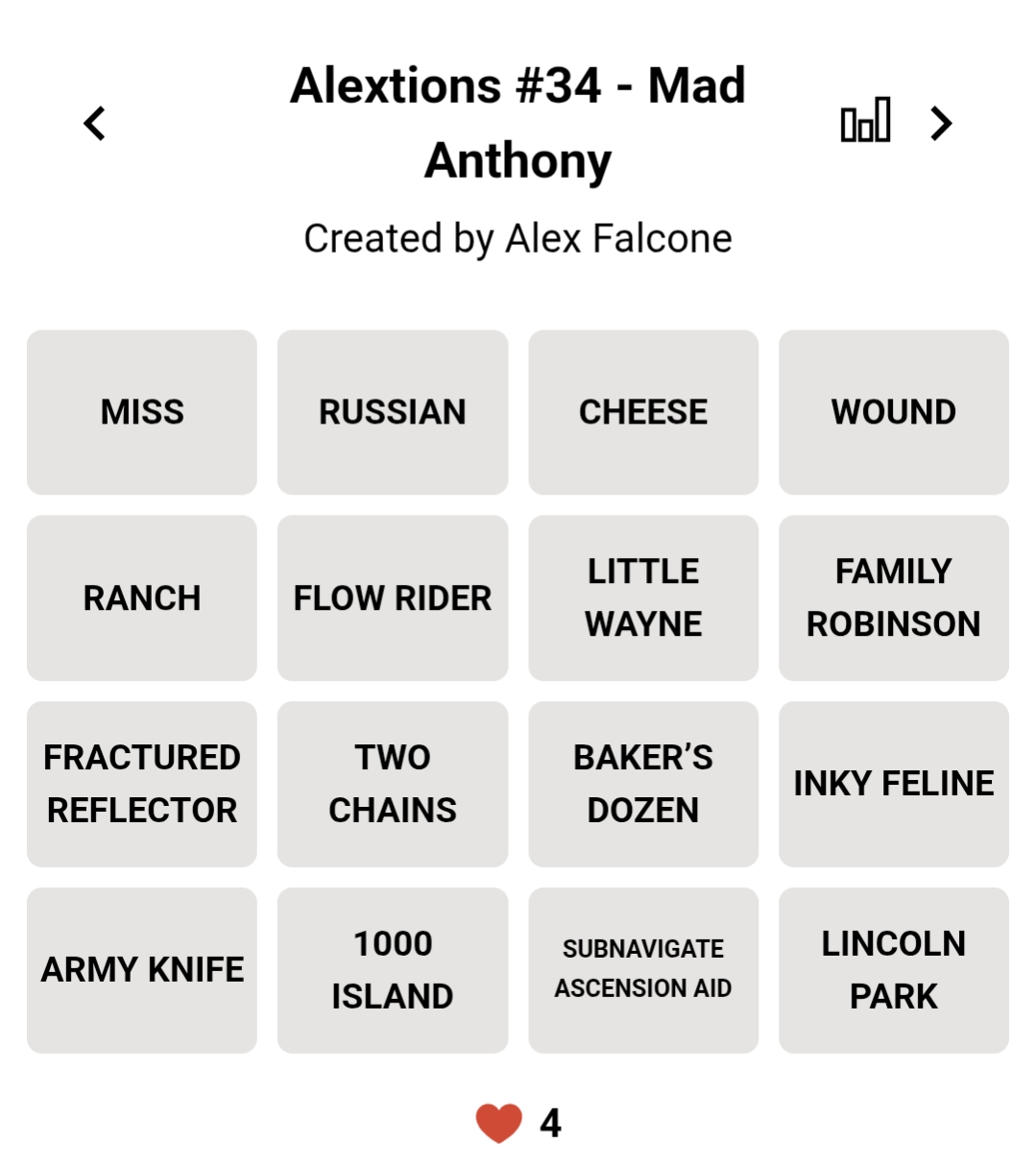This screenshot has height=1168, width=1036.
Task: Tap the LINCOLN PARK tile
Action: point(894,970)
